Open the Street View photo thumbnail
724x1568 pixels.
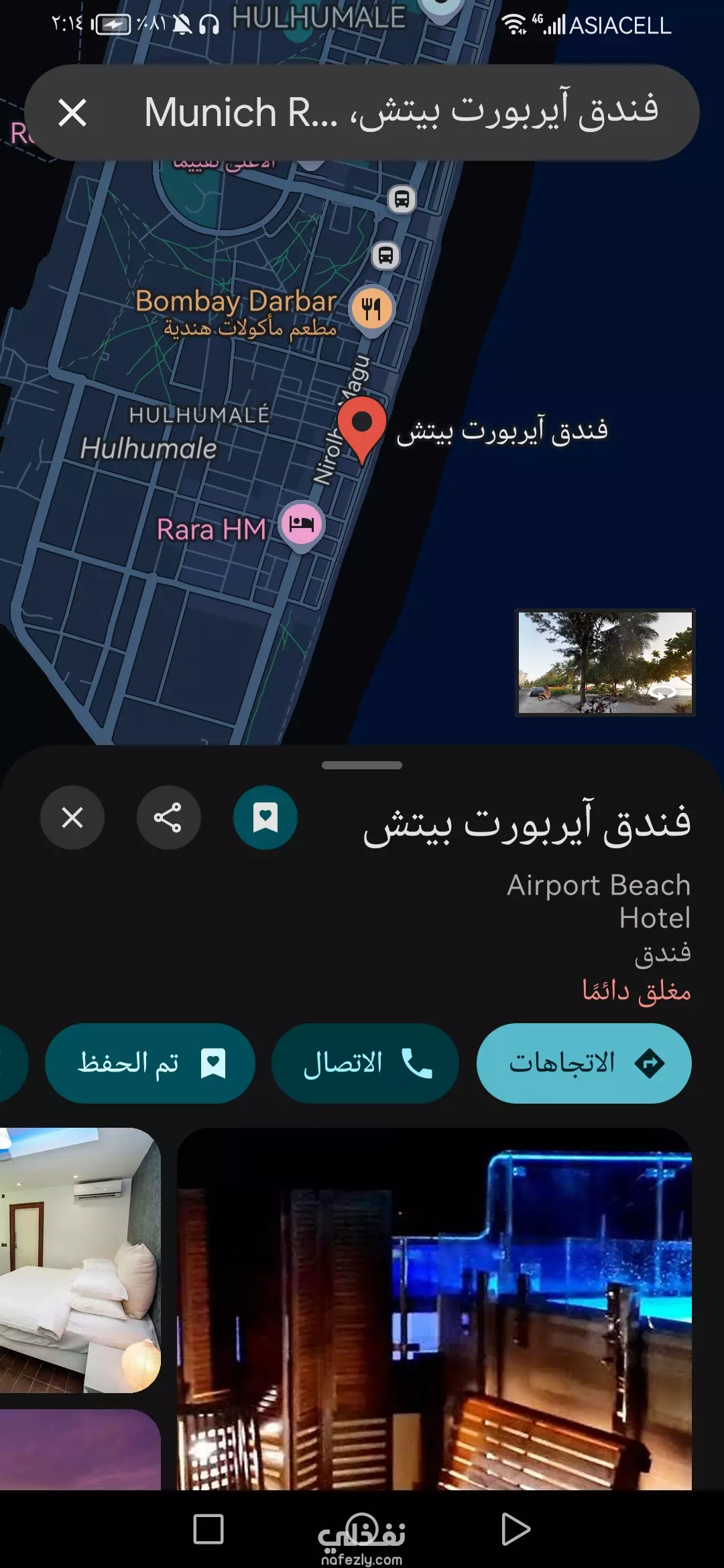[605, 662]
